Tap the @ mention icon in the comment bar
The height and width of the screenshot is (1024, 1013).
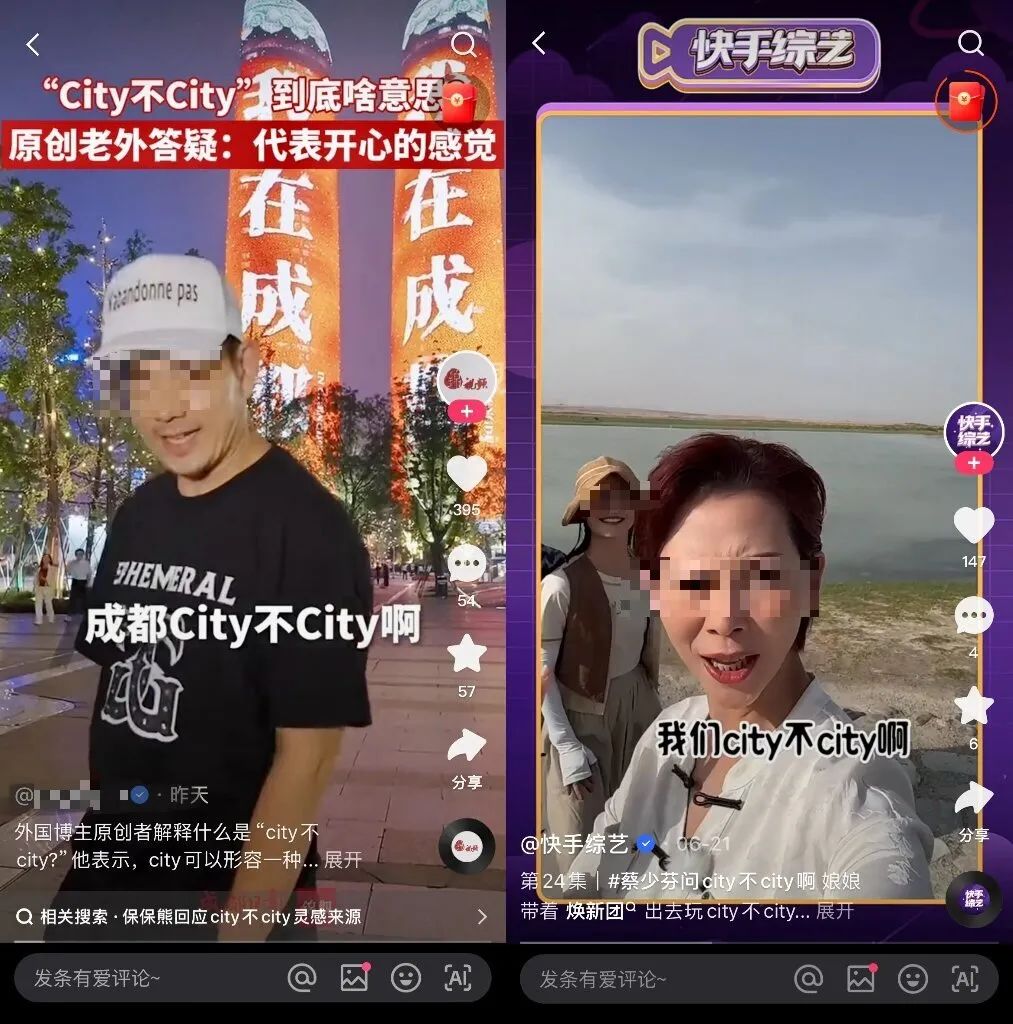[x=302, y=978]
